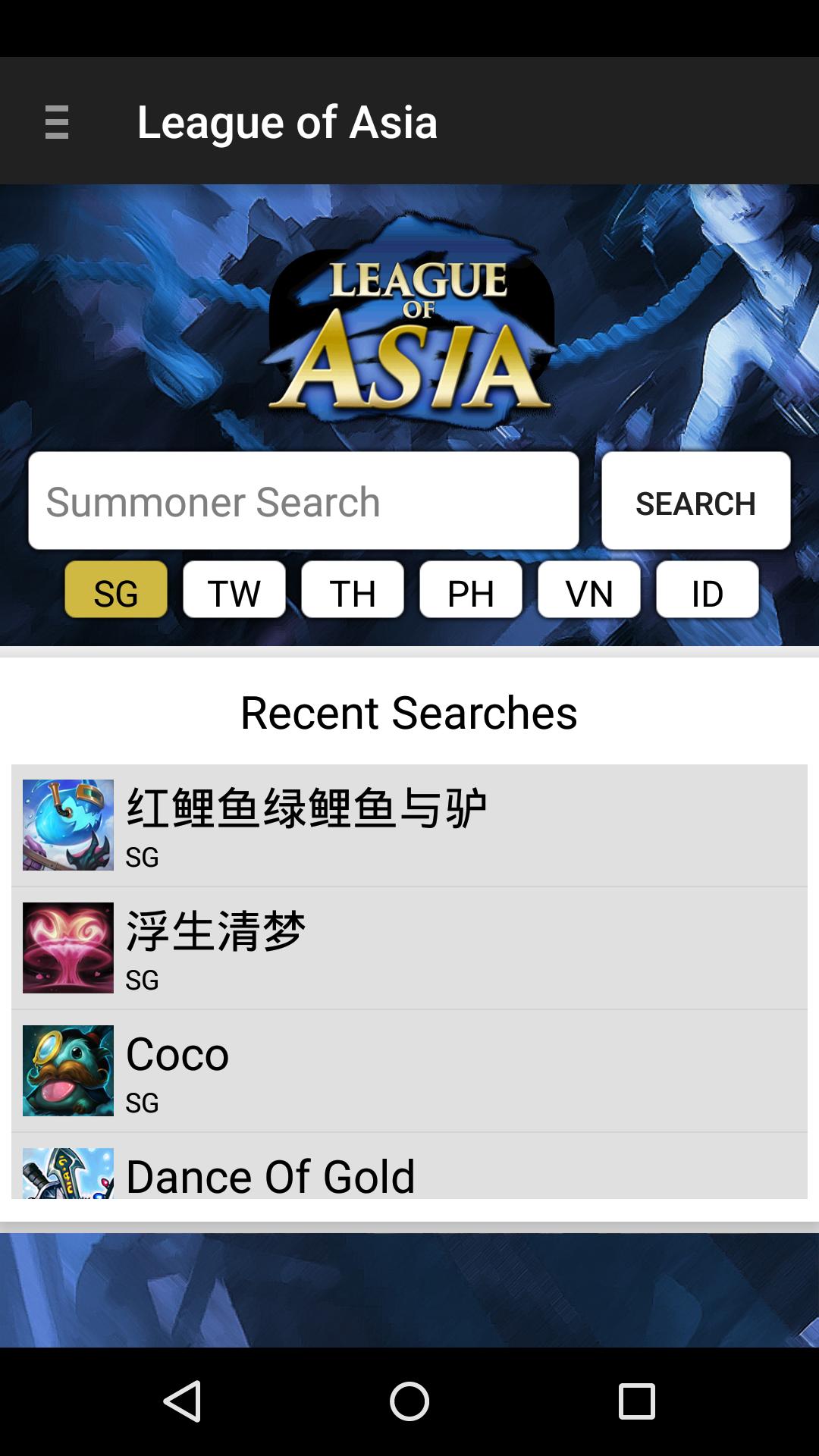The width and height of the screenshot is (819, 1456).
Task: Select the PH region filter
Action: (470, 589)
